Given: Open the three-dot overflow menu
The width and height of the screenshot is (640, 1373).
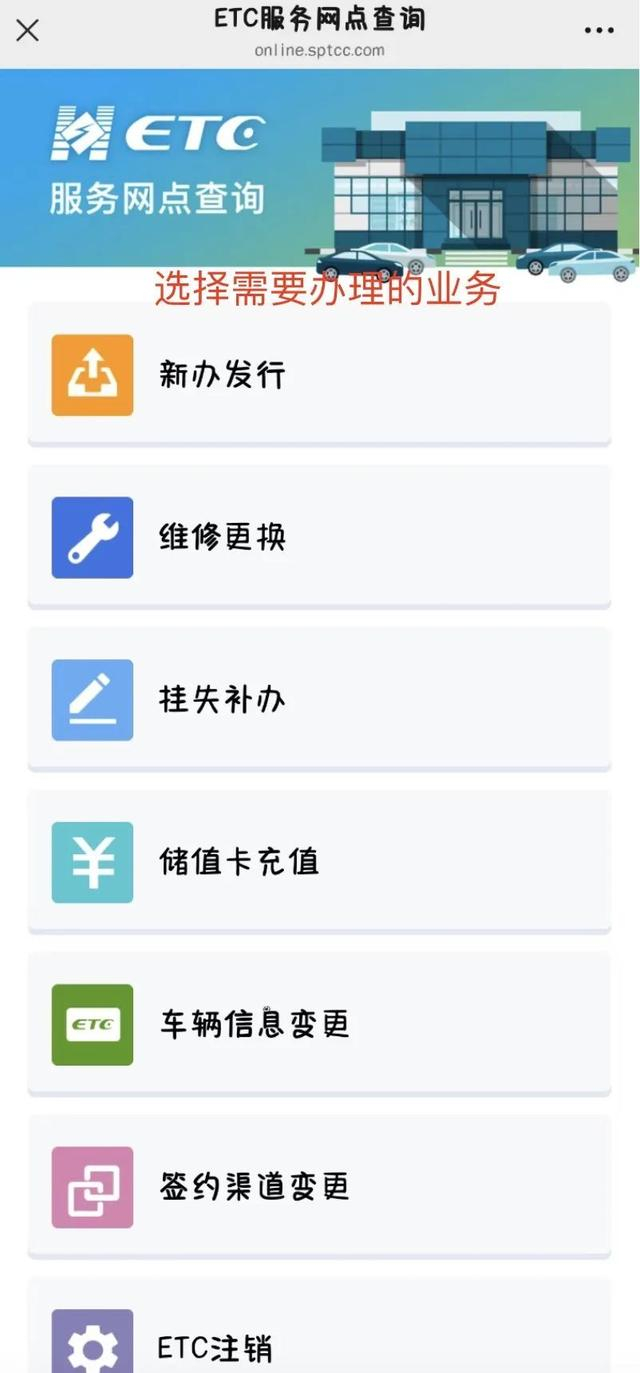Looking at the screenshot, I should 599,30.
